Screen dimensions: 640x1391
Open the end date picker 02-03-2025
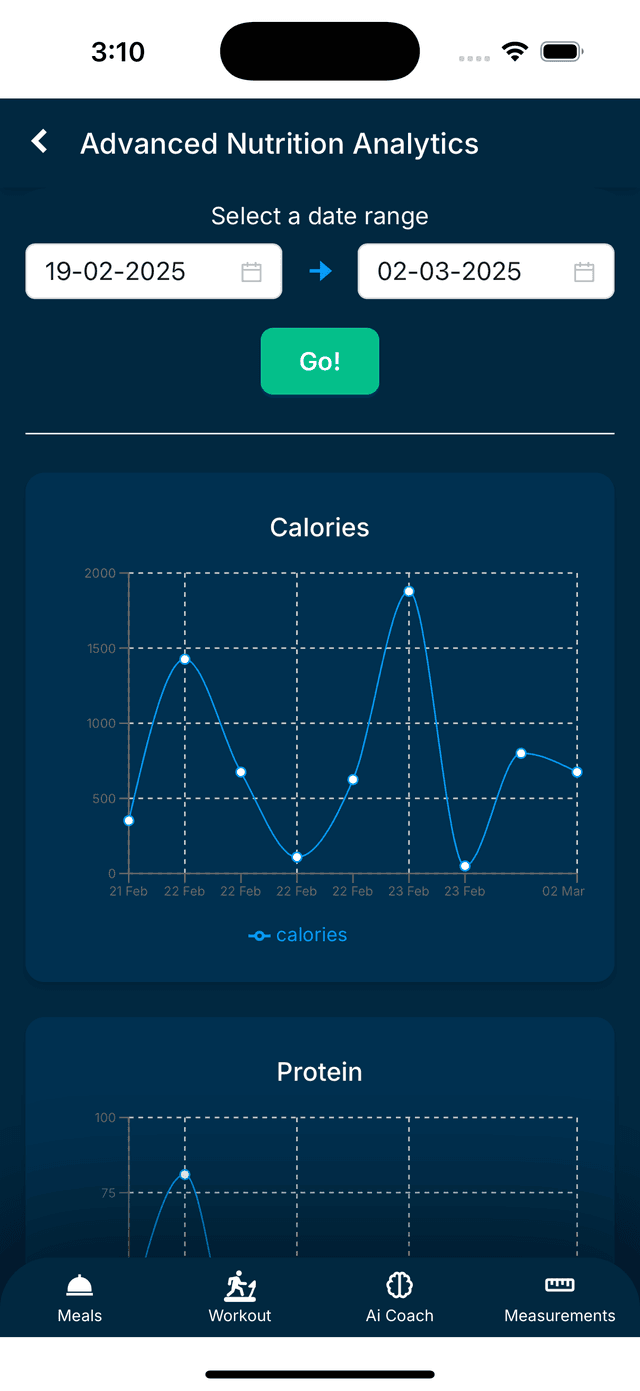pyautogui.click(x=485, y=271)
